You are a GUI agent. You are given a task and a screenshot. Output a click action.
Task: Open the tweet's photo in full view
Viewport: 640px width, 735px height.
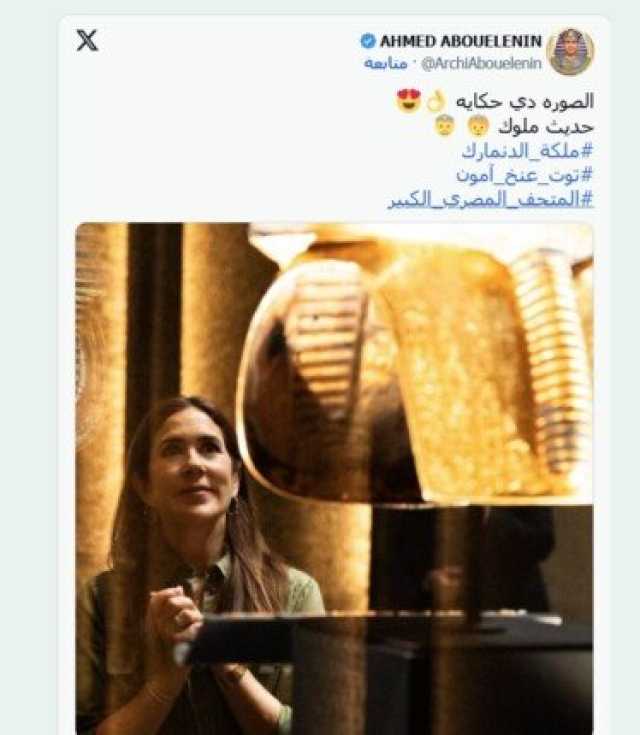coord(334,478)
